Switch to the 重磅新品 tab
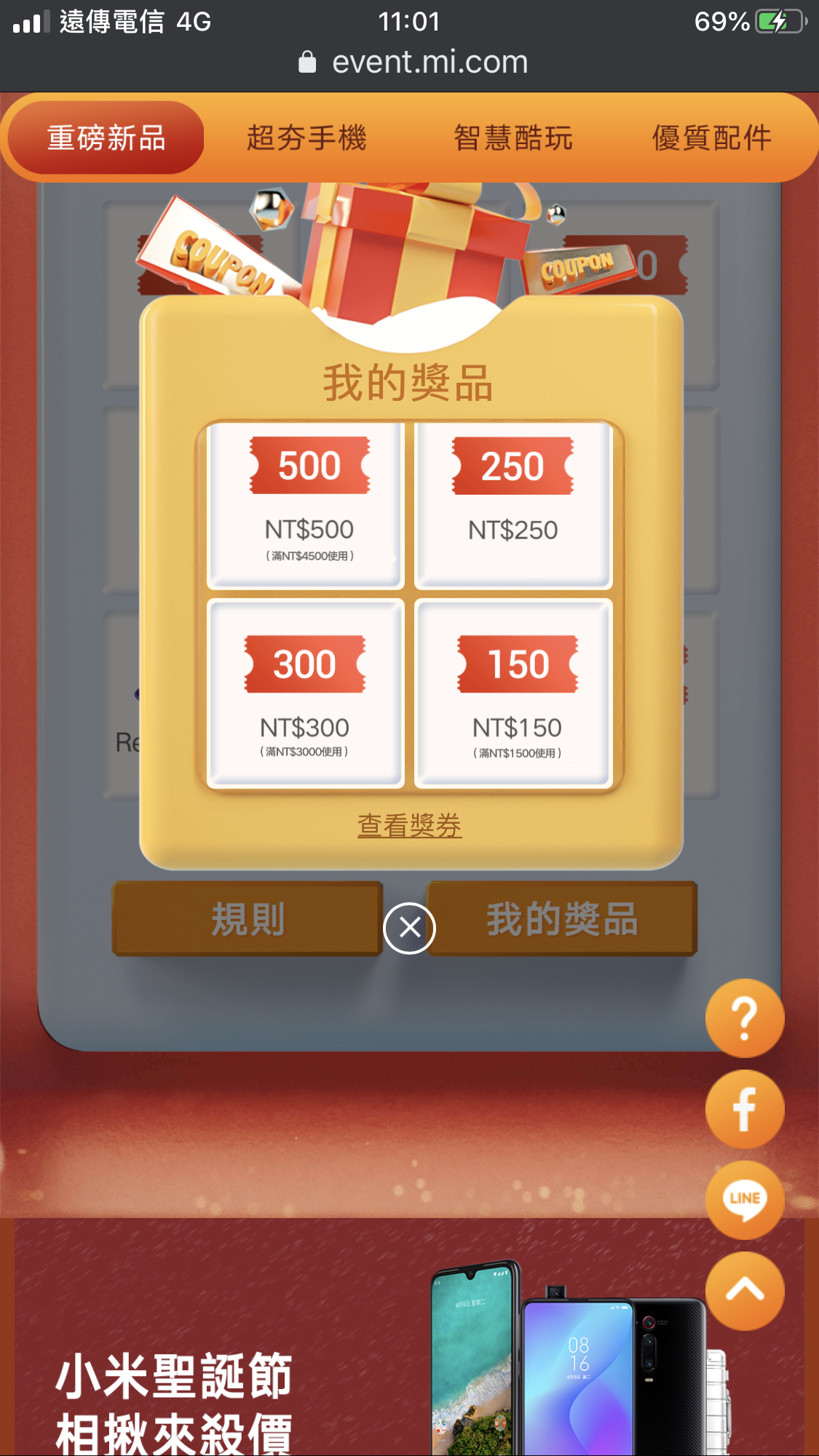819x1456 pixels. pos(106,138)
